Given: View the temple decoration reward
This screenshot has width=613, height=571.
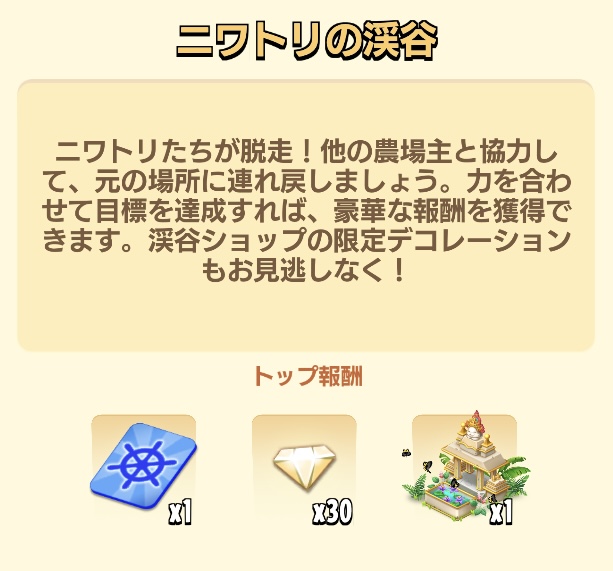Looking at the screenshot, I should click(463, 464).
